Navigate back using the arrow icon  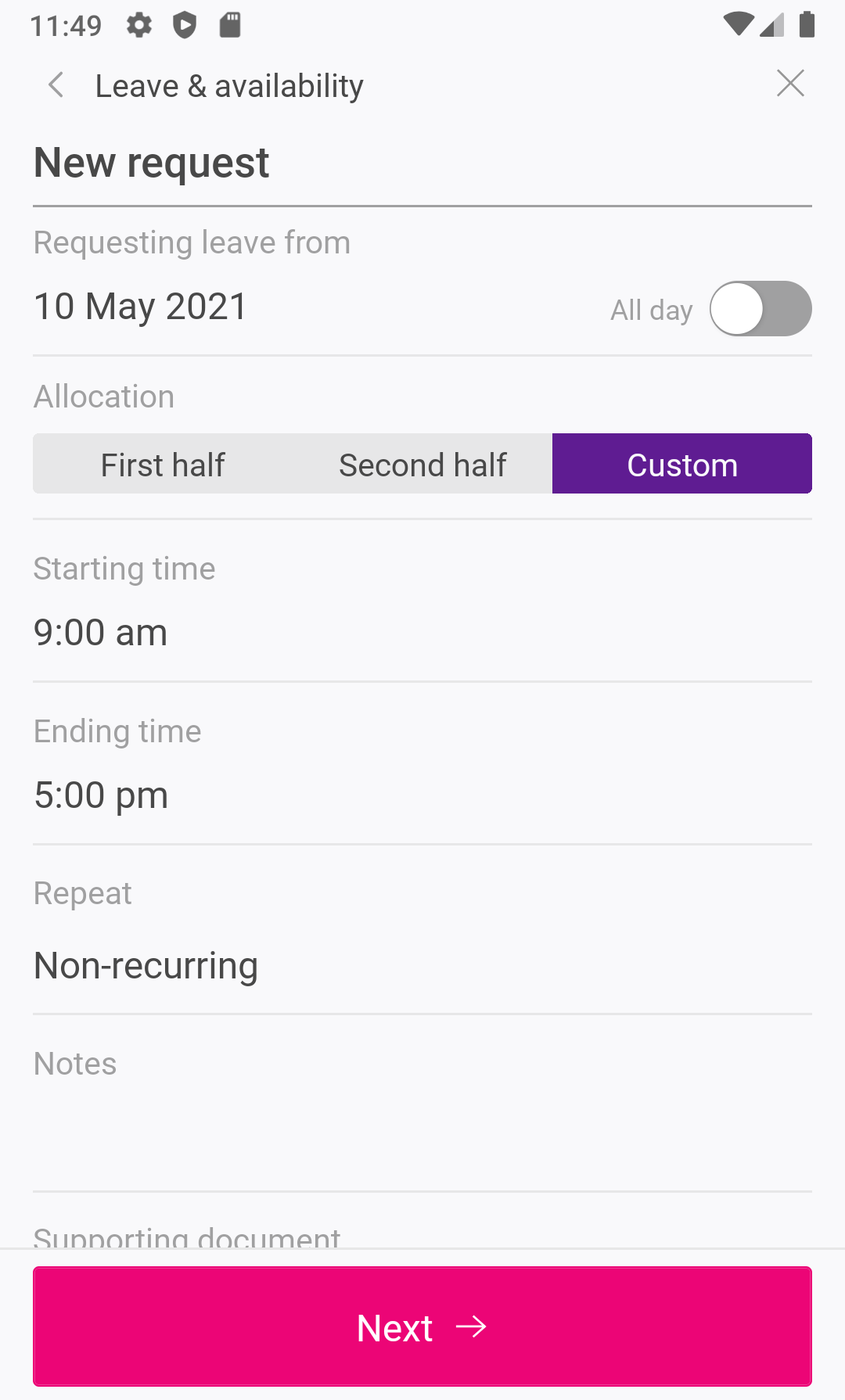click(x=55, y=84)
